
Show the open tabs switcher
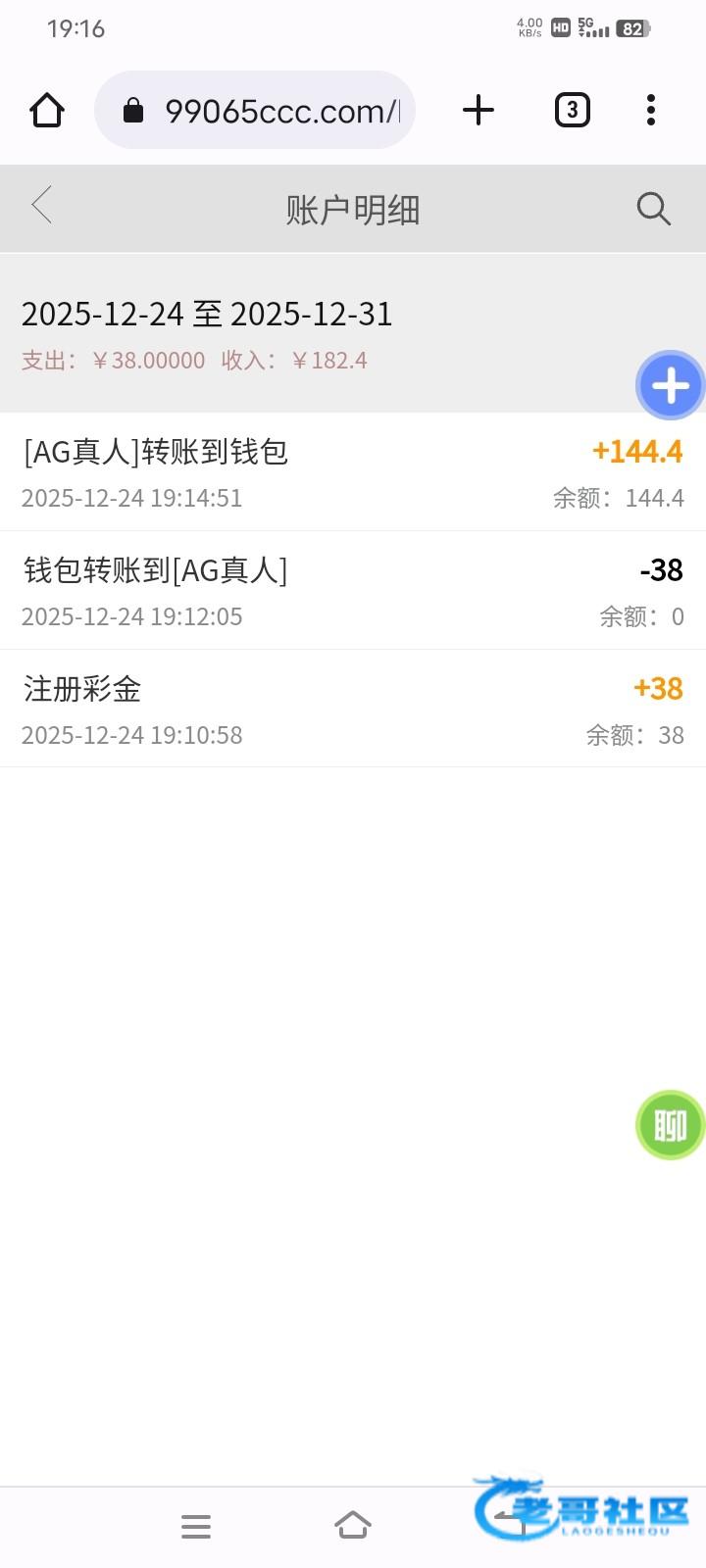(x=572, y=110)
